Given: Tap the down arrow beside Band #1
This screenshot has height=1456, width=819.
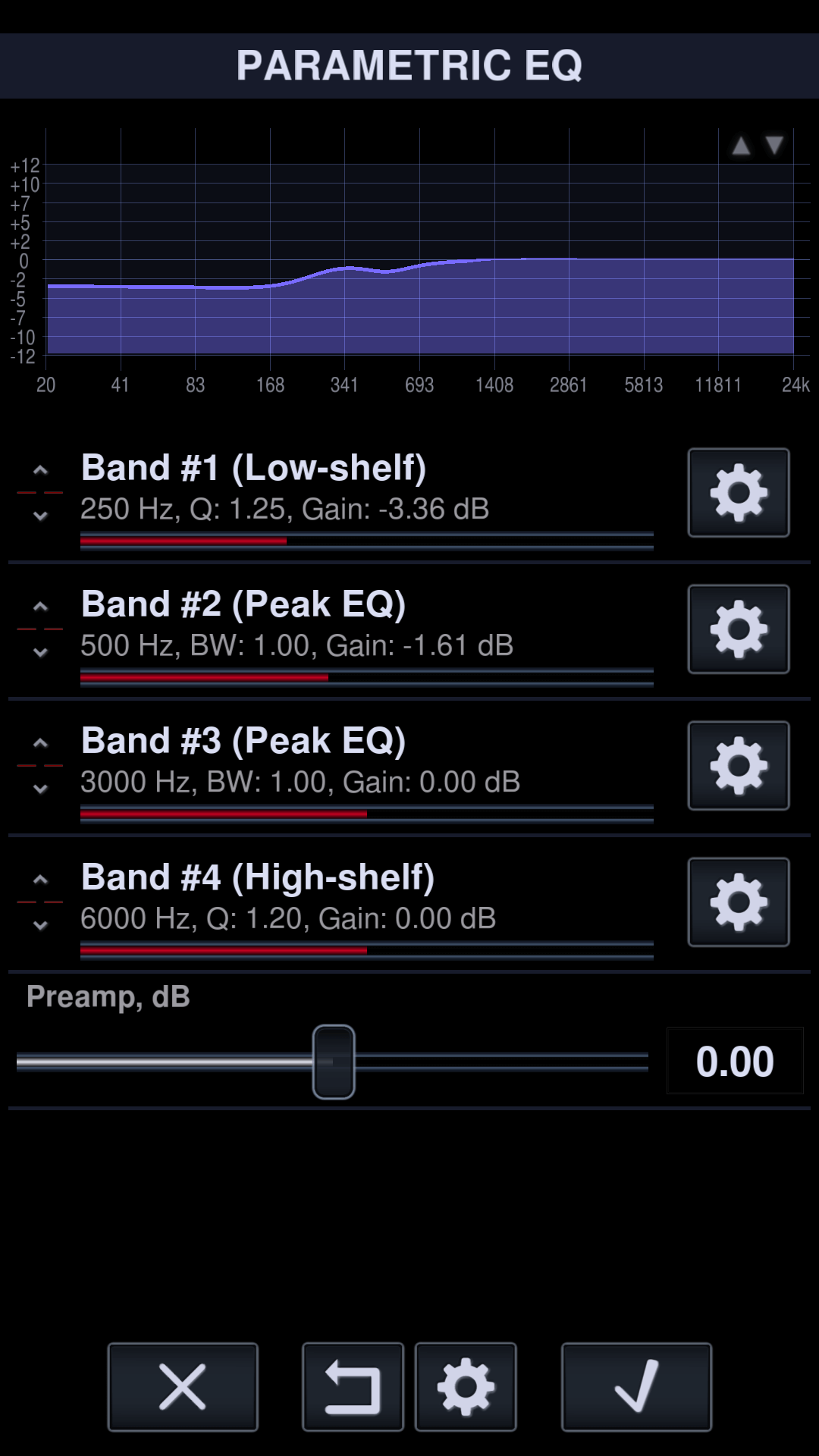Looking at the screenshot, I should click(40, 516).
